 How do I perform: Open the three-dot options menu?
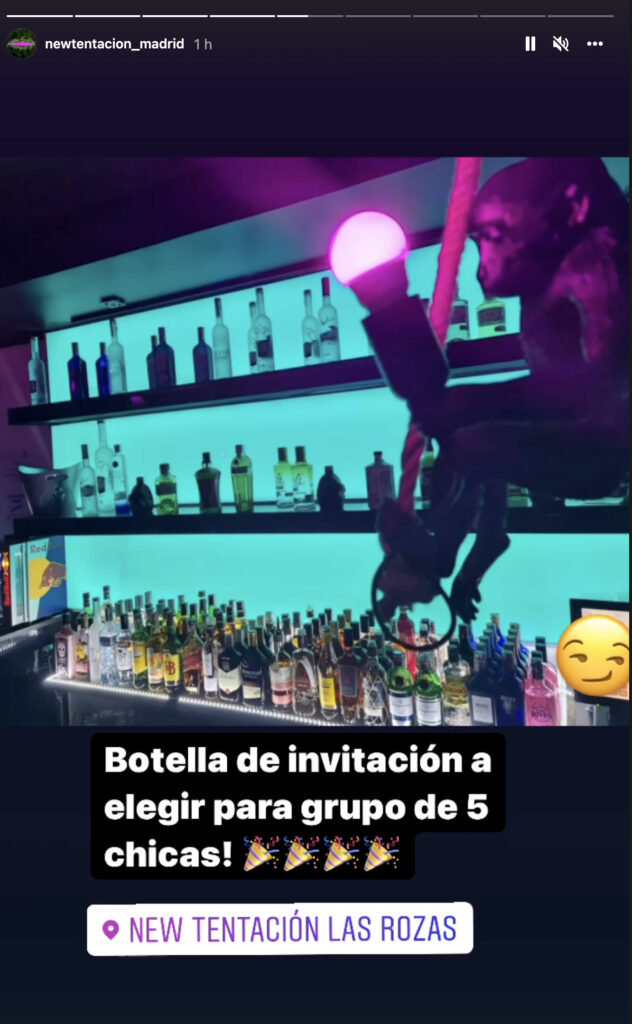pyautogui.click(x=595, y=44)
